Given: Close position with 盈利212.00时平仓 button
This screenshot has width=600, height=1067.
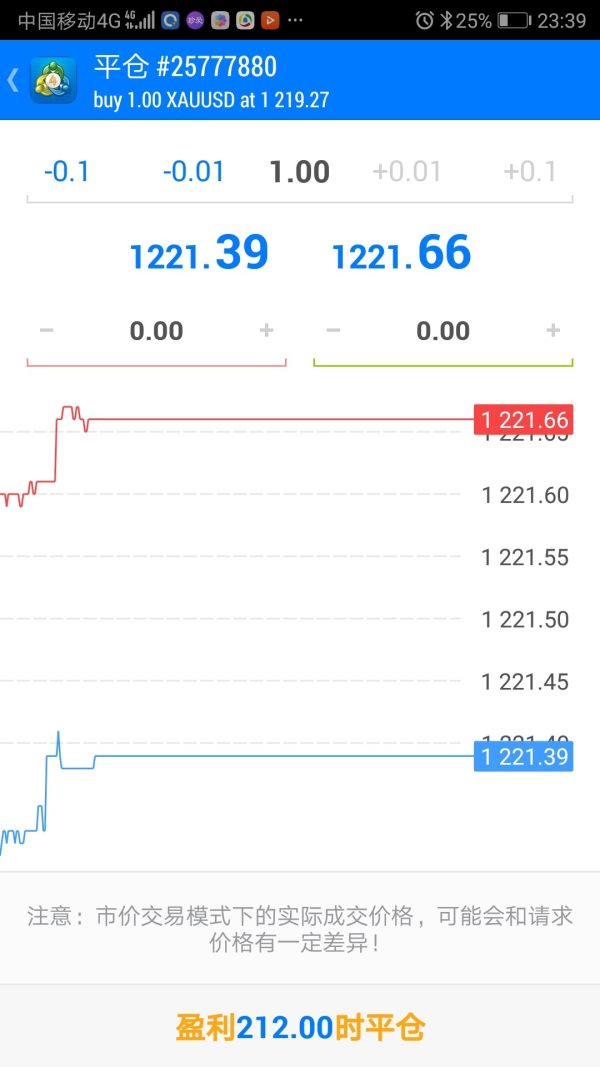Looking at the screenshot, I should (300, 1026).
